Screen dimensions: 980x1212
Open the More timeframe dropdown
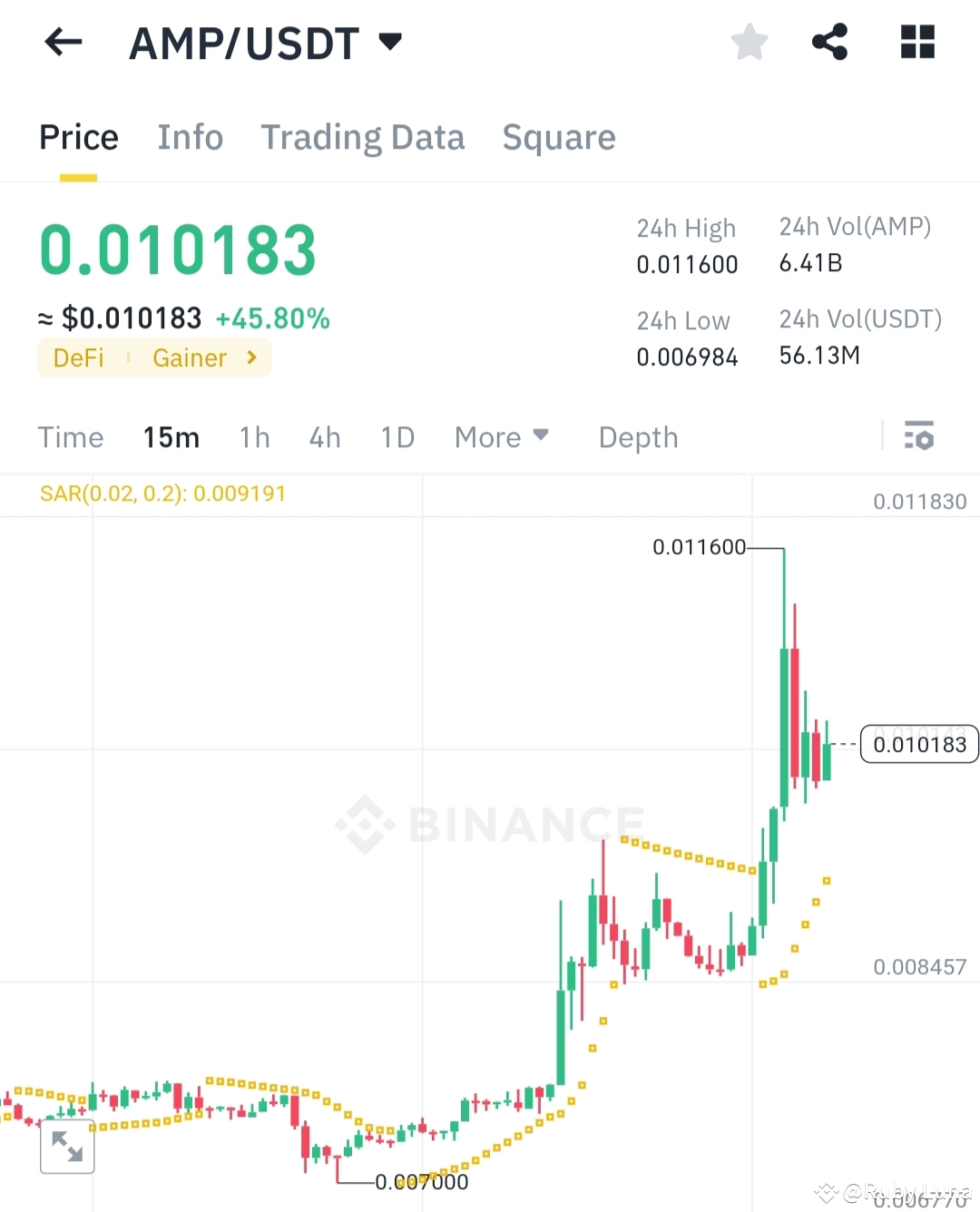pyautogui.click(x=502, y=437)
